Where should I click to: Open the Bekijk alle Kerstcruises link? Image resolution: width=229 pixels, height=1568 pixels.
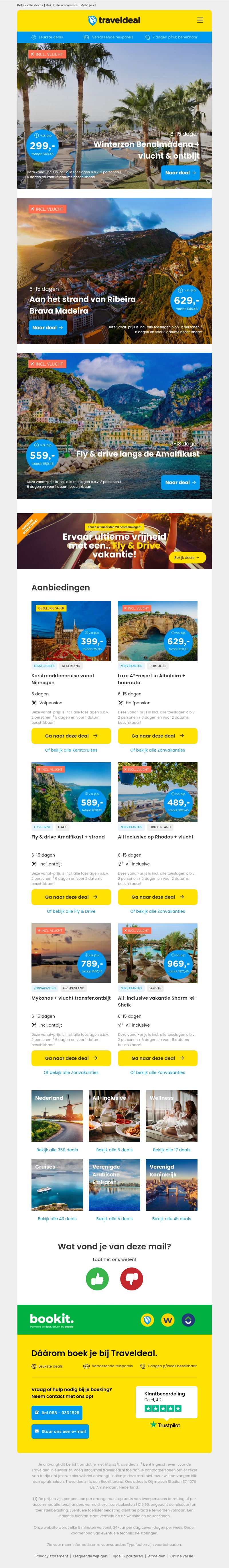click(71, 750)
